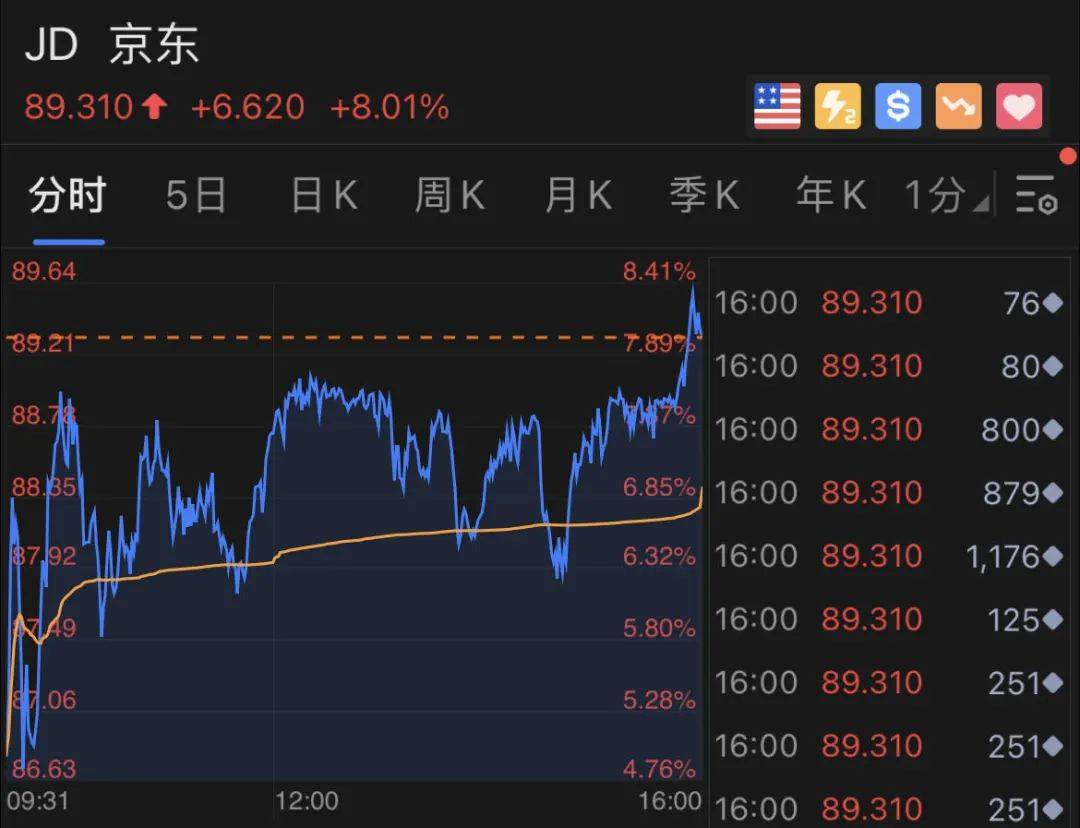Show the 季K quarterly chart
The width and height of the screenshot is (1080, 828).
[x=705, y=196]
